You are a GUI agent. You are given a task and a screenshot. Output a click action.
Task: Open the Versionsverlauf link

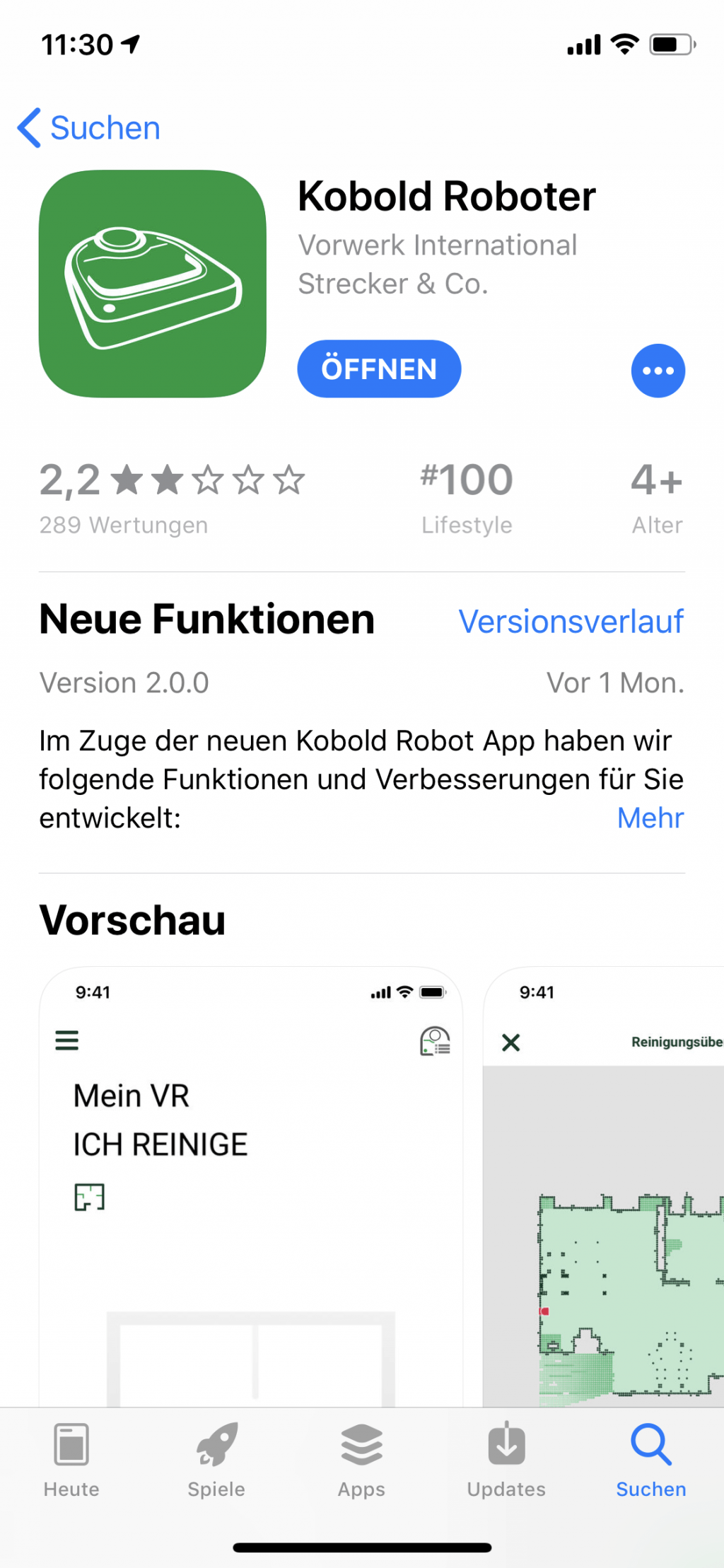(571, 622)
